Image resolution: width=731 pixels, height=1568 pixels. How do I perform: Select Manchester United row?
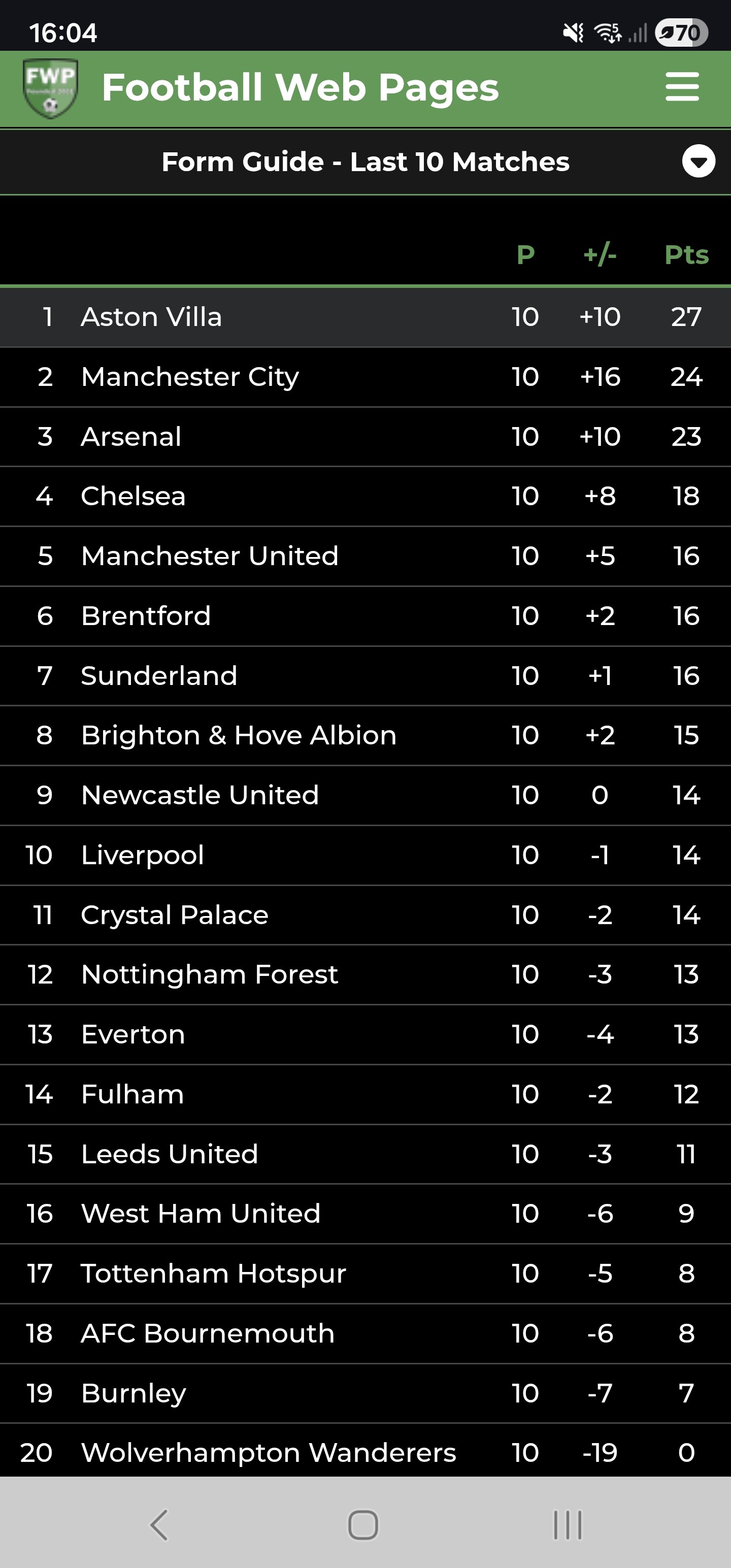click(x=209, y=556)
